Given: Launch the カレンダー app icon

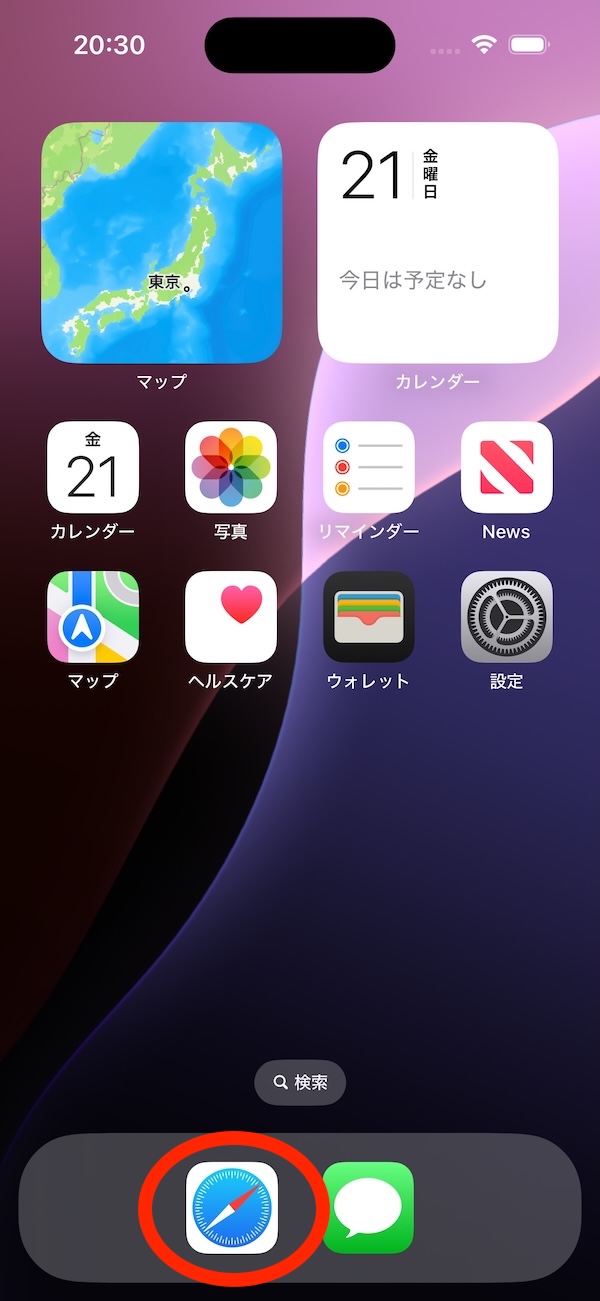Looking at the screenshot, I should point(93,467).
